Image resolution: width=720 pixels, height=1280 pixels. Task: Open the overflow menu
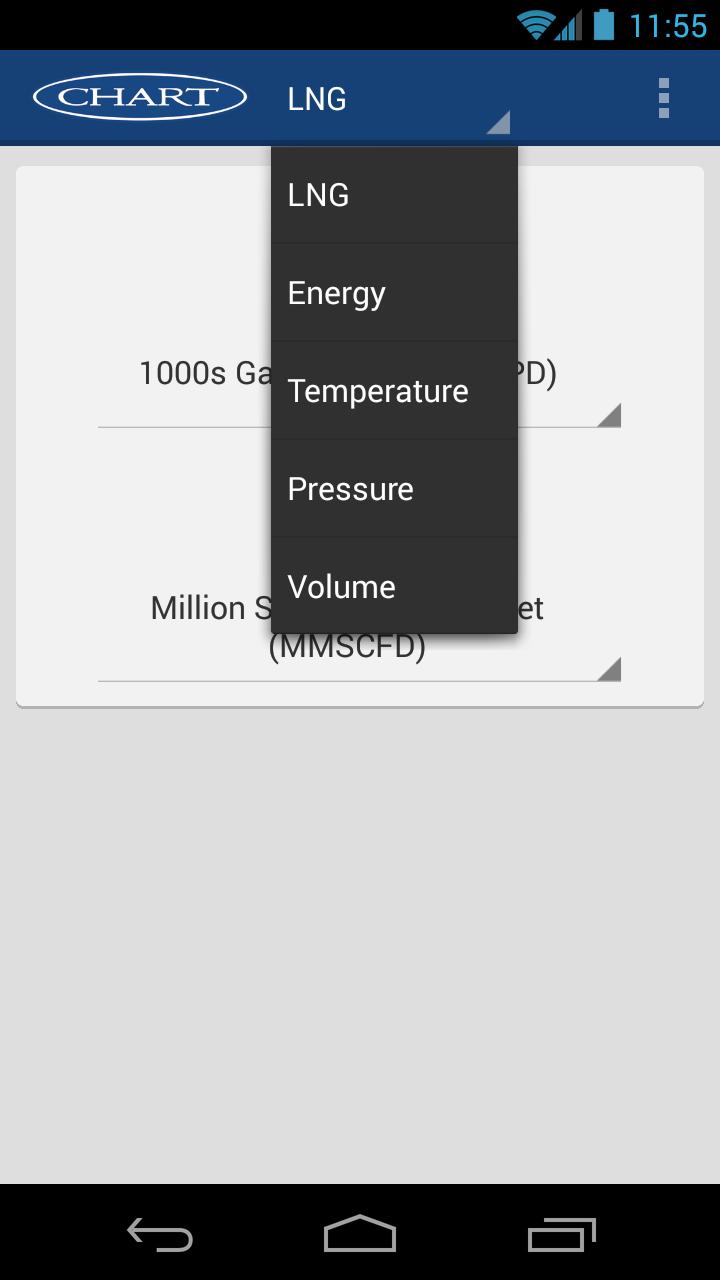pos(663,98)
